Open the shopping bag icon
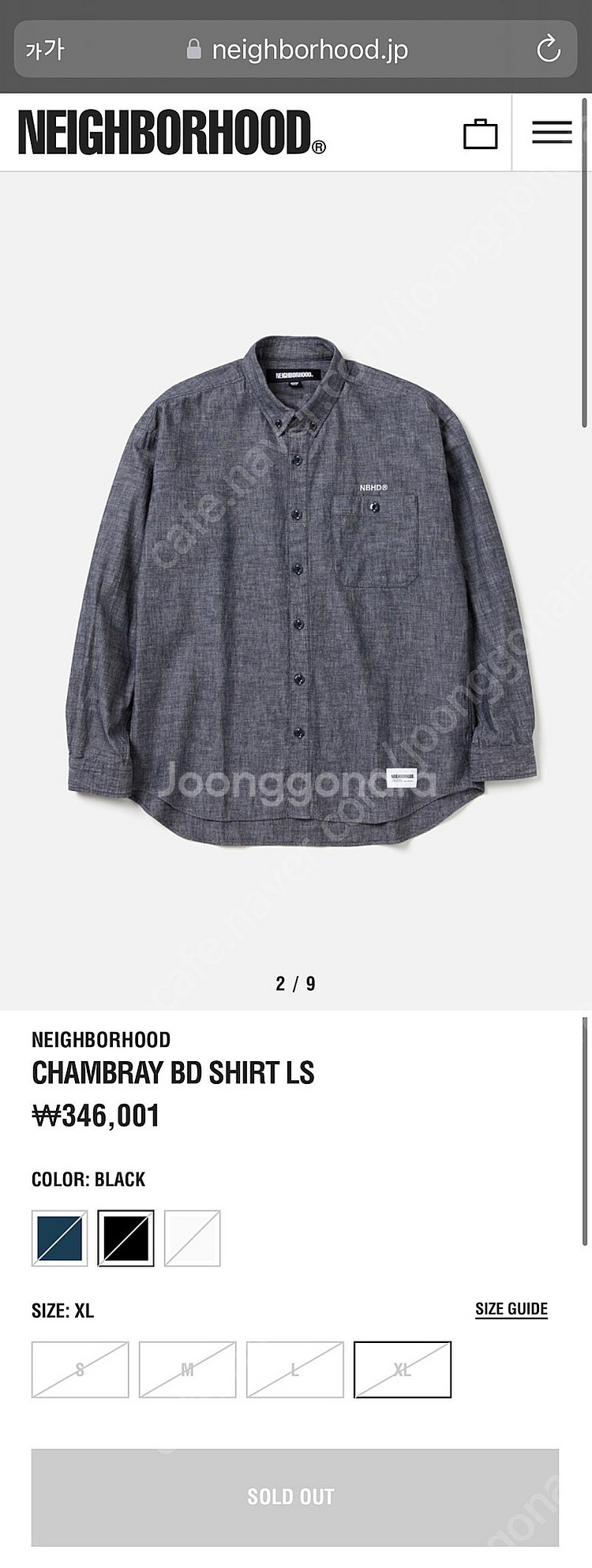Screen dimensions: 592x1568 coord(480,133)
